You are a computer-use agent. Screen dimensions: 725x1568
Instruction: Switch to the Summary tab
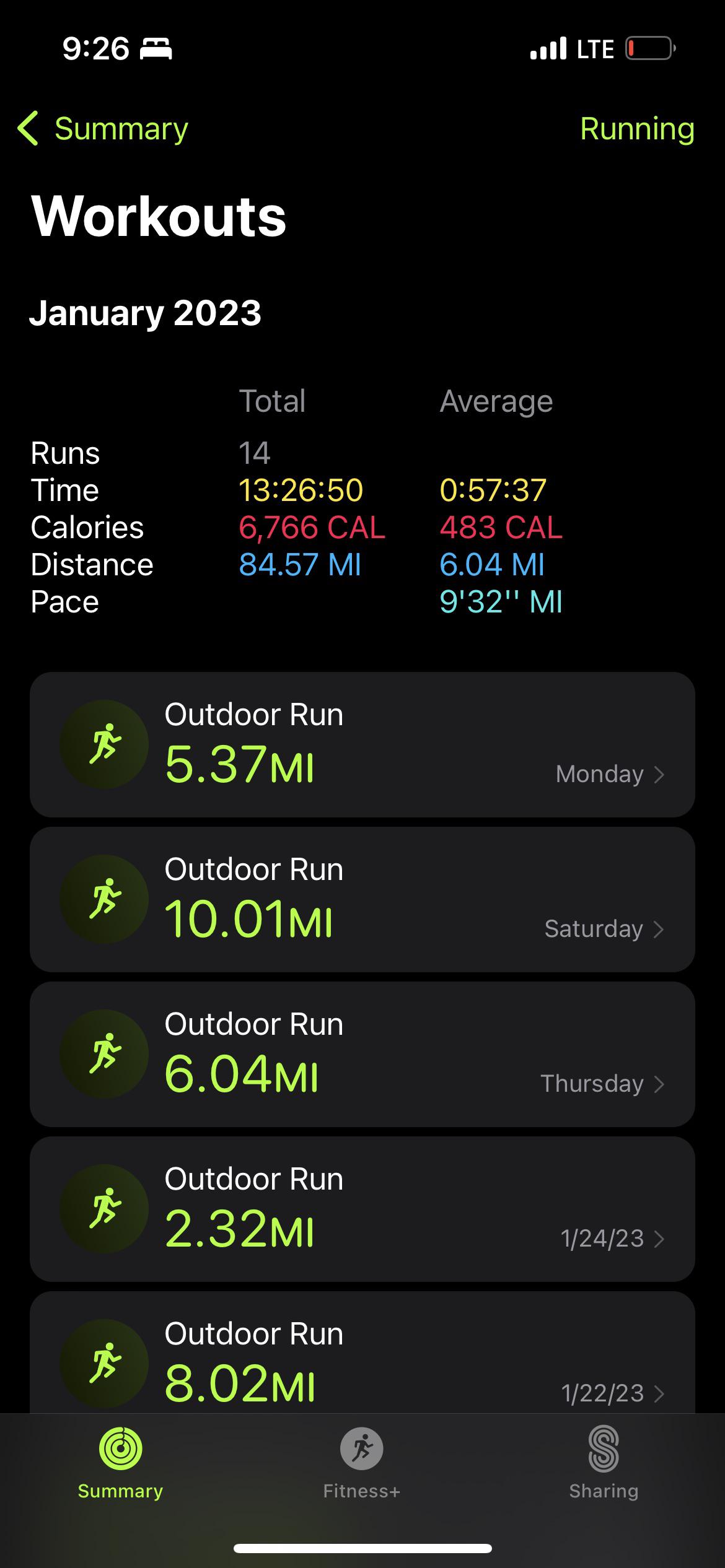[x=120, y=1463]
